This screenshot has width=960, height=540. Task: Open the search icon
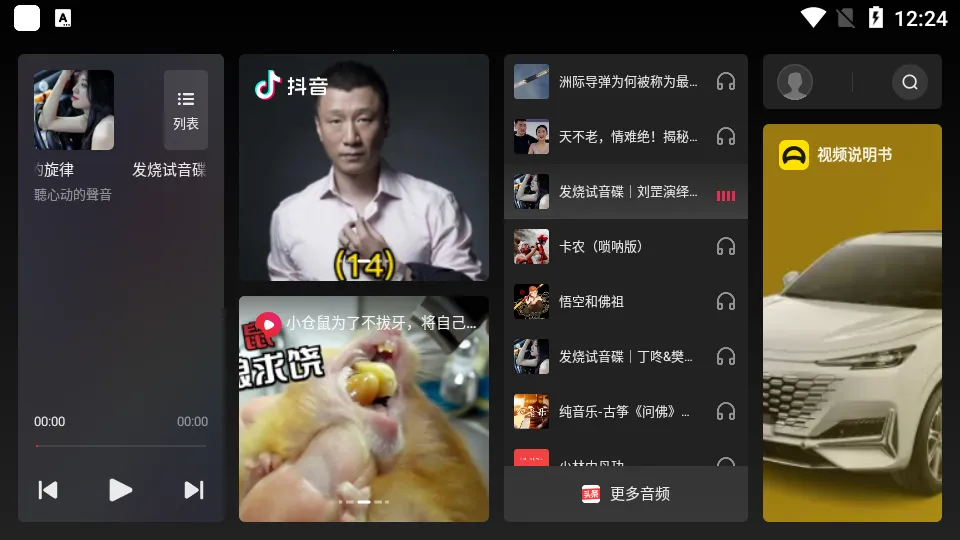pos(909,82)
